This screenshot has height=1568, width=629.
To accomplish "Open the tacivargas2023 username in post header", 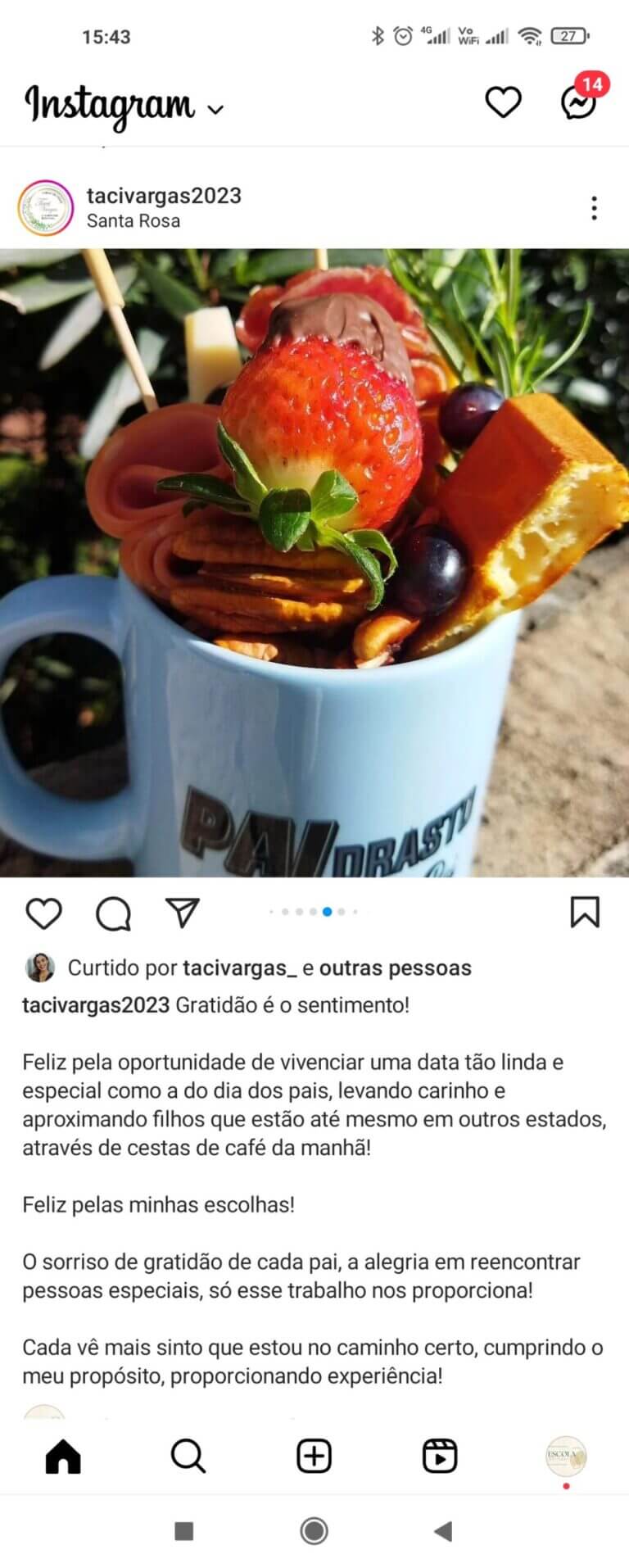I will tap(164, 196).
